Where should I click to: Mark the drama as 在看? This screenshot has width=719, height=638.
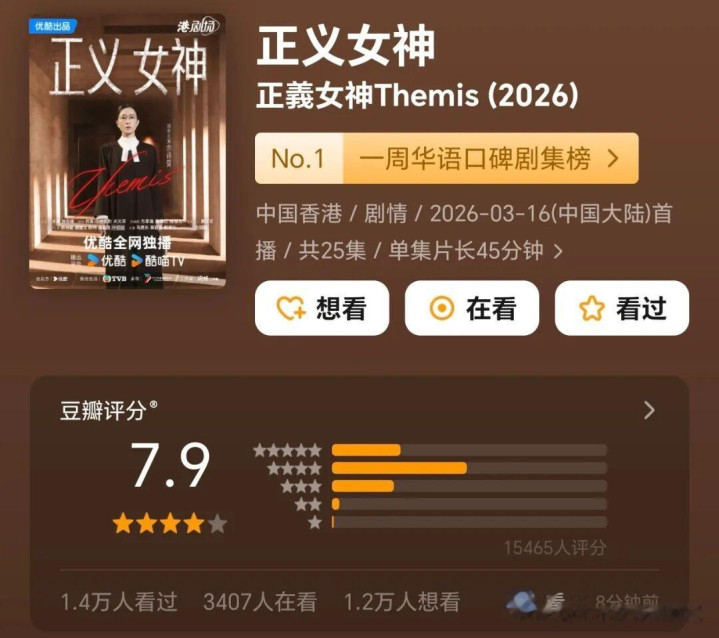click(472, 309)
